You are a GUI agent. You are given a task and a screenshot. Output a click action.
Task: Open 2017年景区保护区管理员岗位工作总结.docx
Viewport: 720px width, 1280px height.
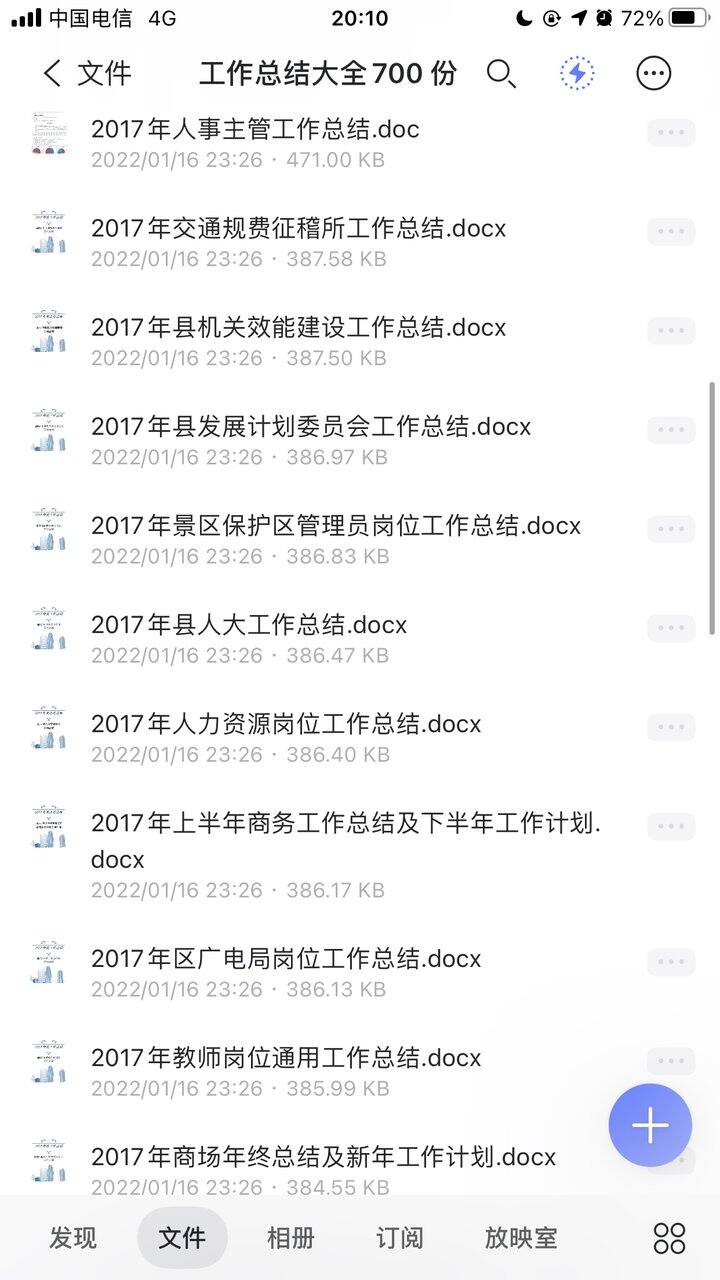click(x=360, y=539)
